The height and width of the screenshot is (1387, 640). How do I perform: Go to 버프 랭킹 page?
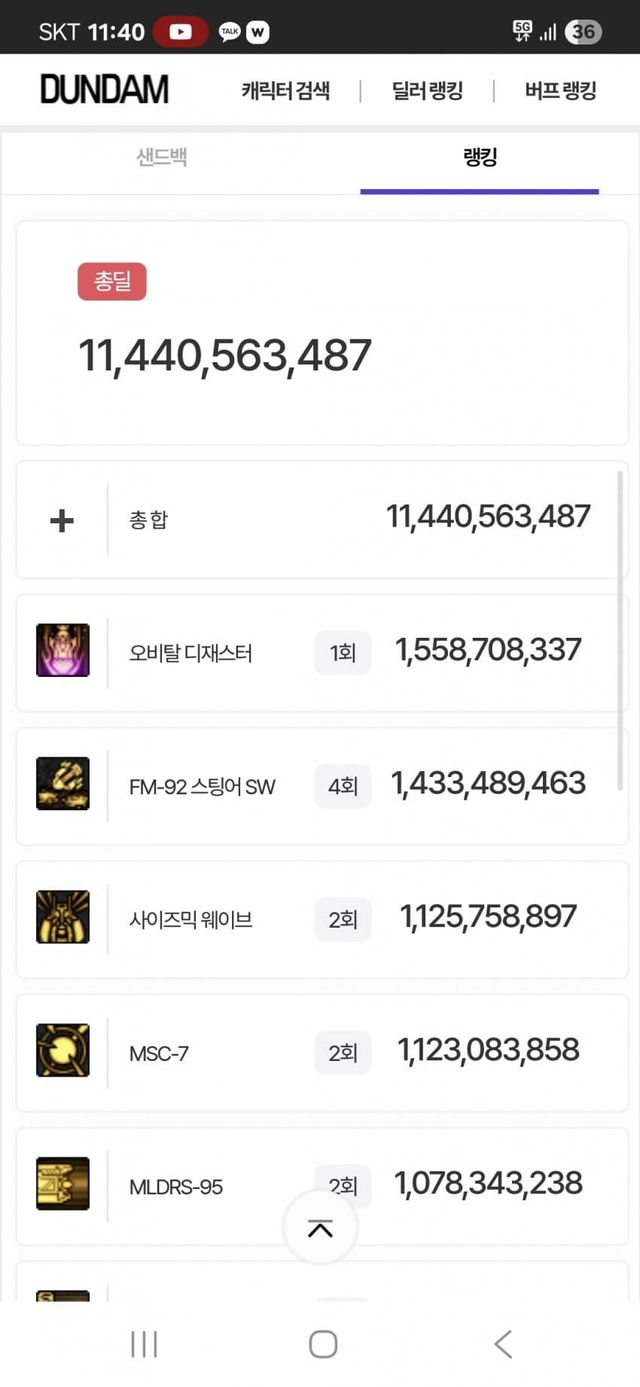(x=560, y=91)
